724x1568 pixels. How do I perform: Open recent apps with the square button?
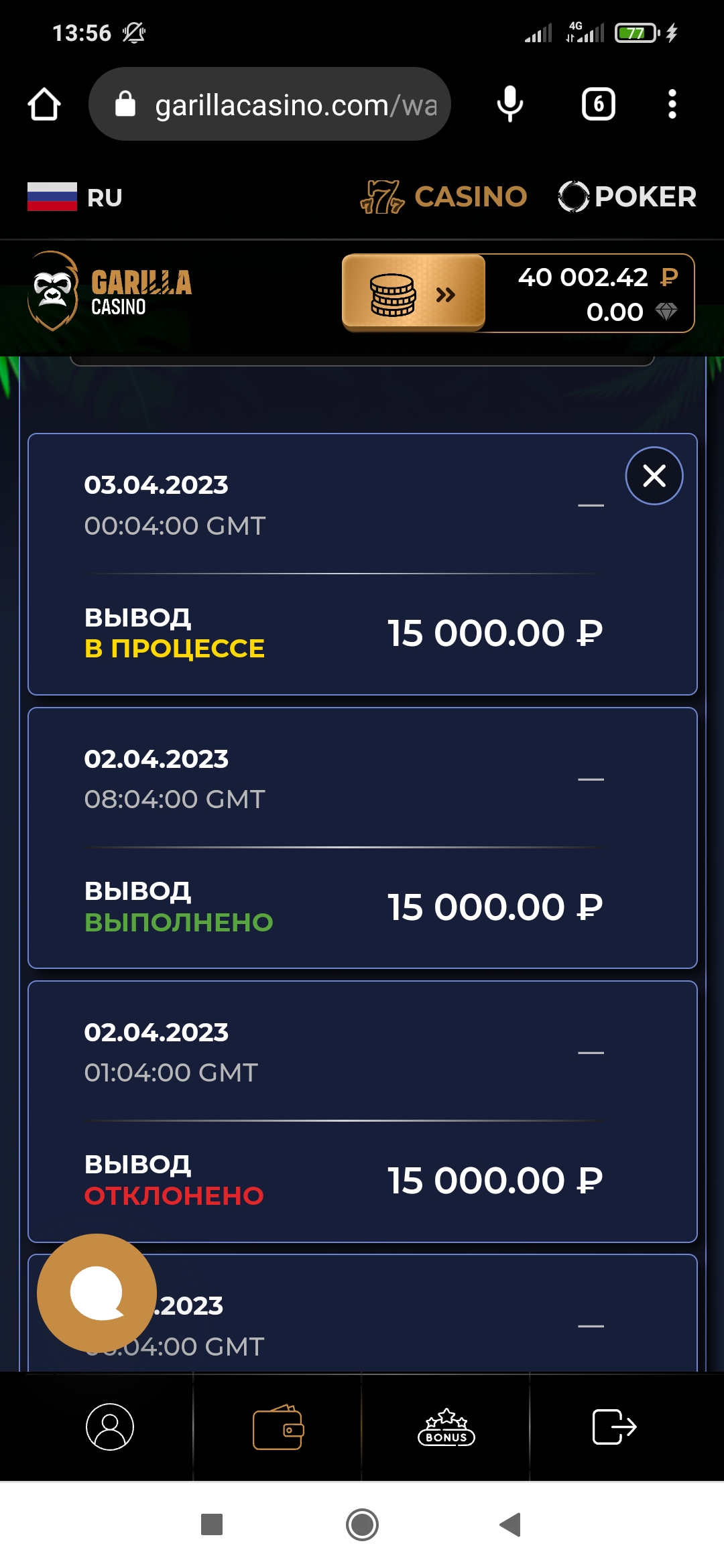point(212,1524)
